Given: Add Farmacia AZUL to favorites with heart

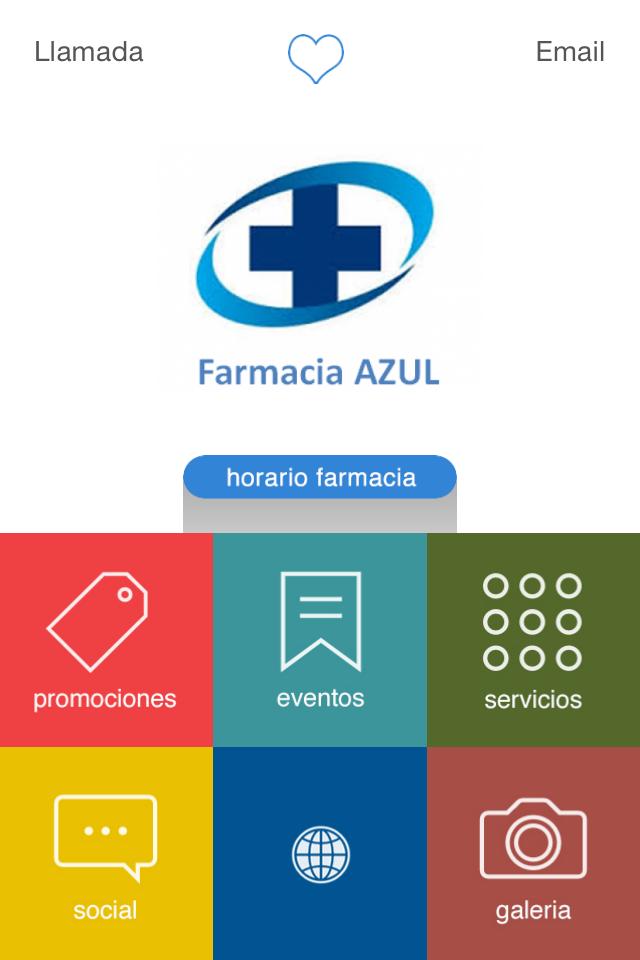Looking at the screenshot, I should tap(316, 57).
